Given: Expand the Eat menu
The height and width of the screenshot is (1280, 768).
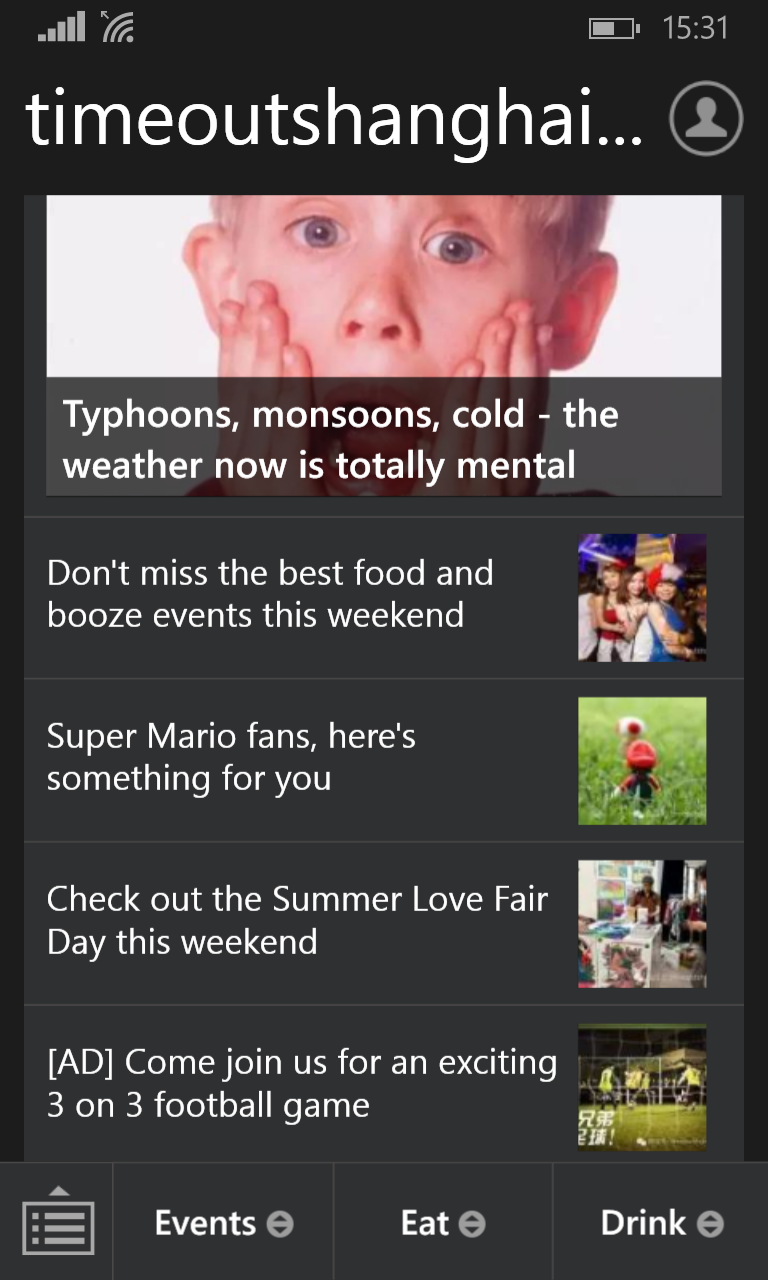Looking at the screenshot, I should coord(442,1223).
